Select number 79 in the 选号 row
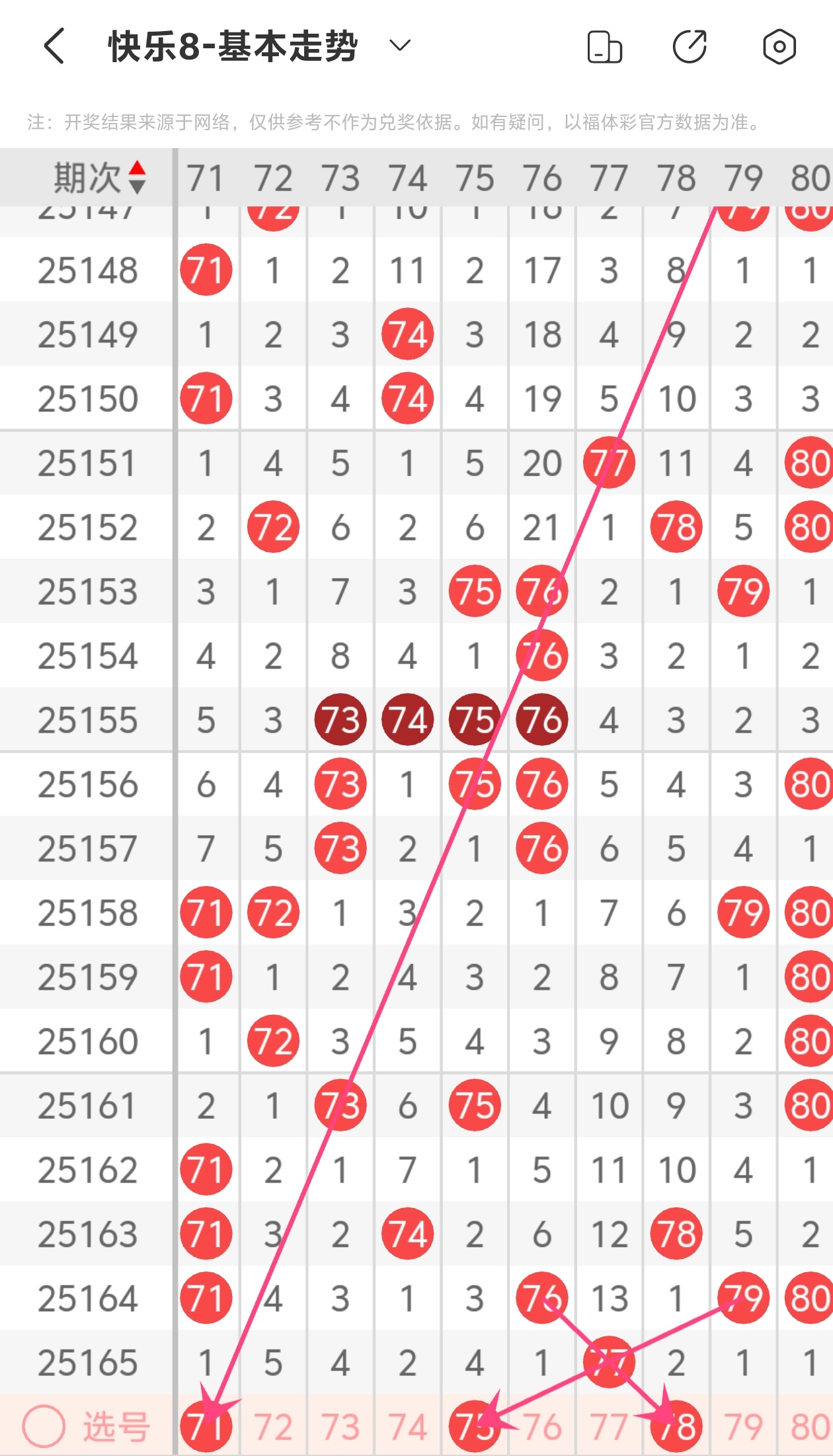This screenshot has width=833, height=1456. pyautogui.click(x=743, y=1426)
